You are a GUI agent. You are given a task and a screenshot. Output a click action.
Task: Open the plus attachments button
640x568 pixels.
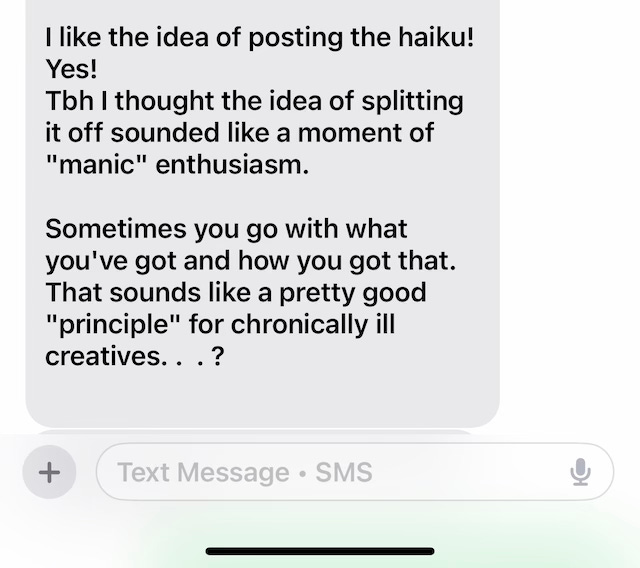[49, 472]
